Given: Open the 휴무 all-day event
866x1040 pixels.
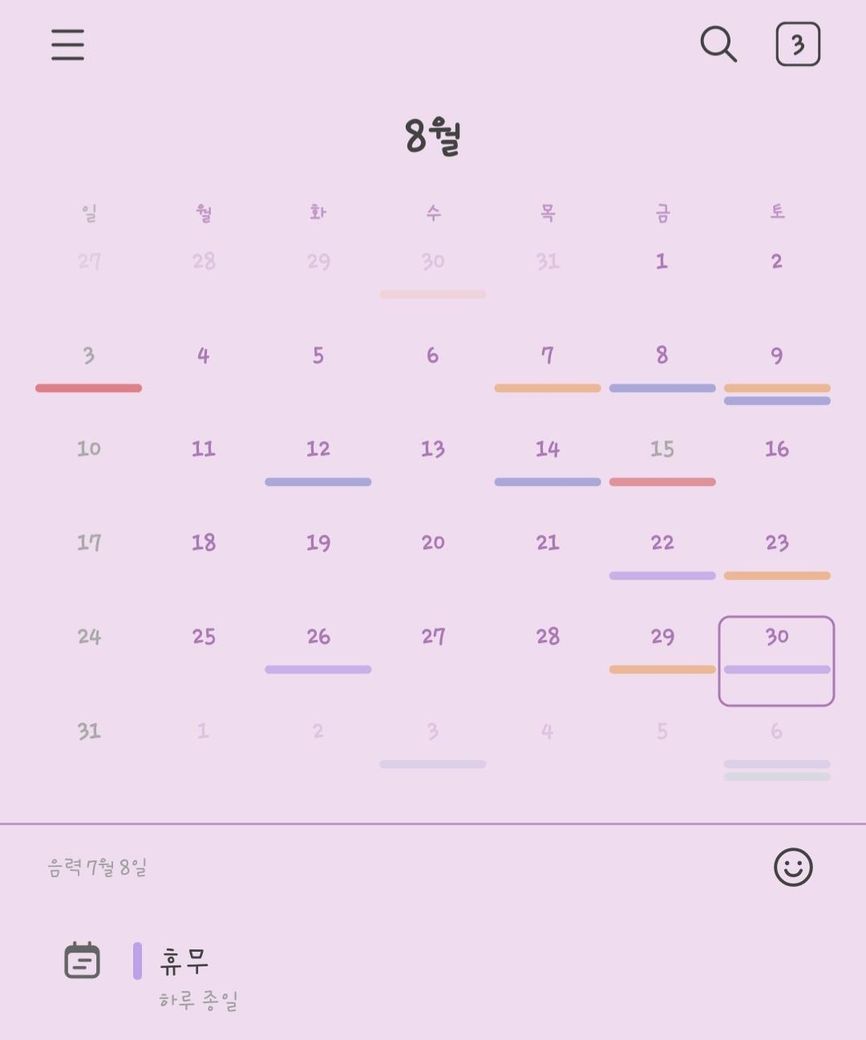Looking at the screenshot, I should [x=185, y=962].
